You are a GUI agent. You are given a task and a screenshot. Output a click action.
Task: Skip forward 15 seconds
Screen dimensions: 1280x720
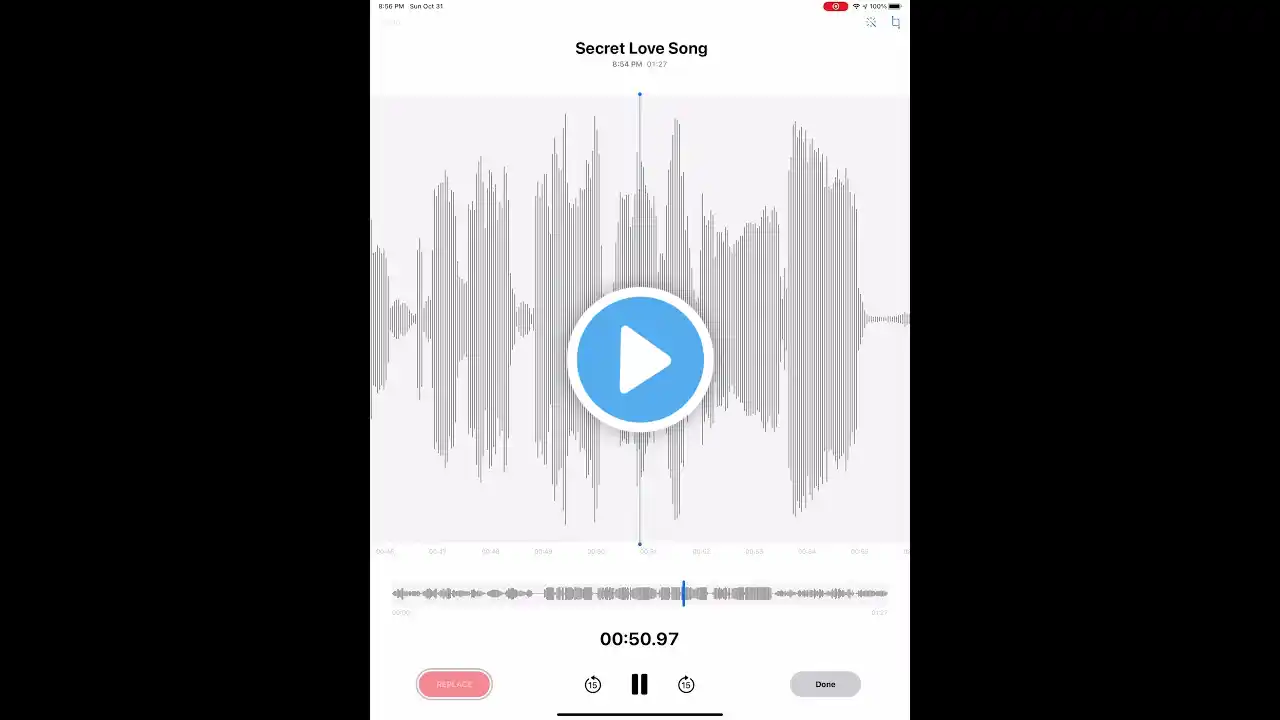tap(686, 684)
